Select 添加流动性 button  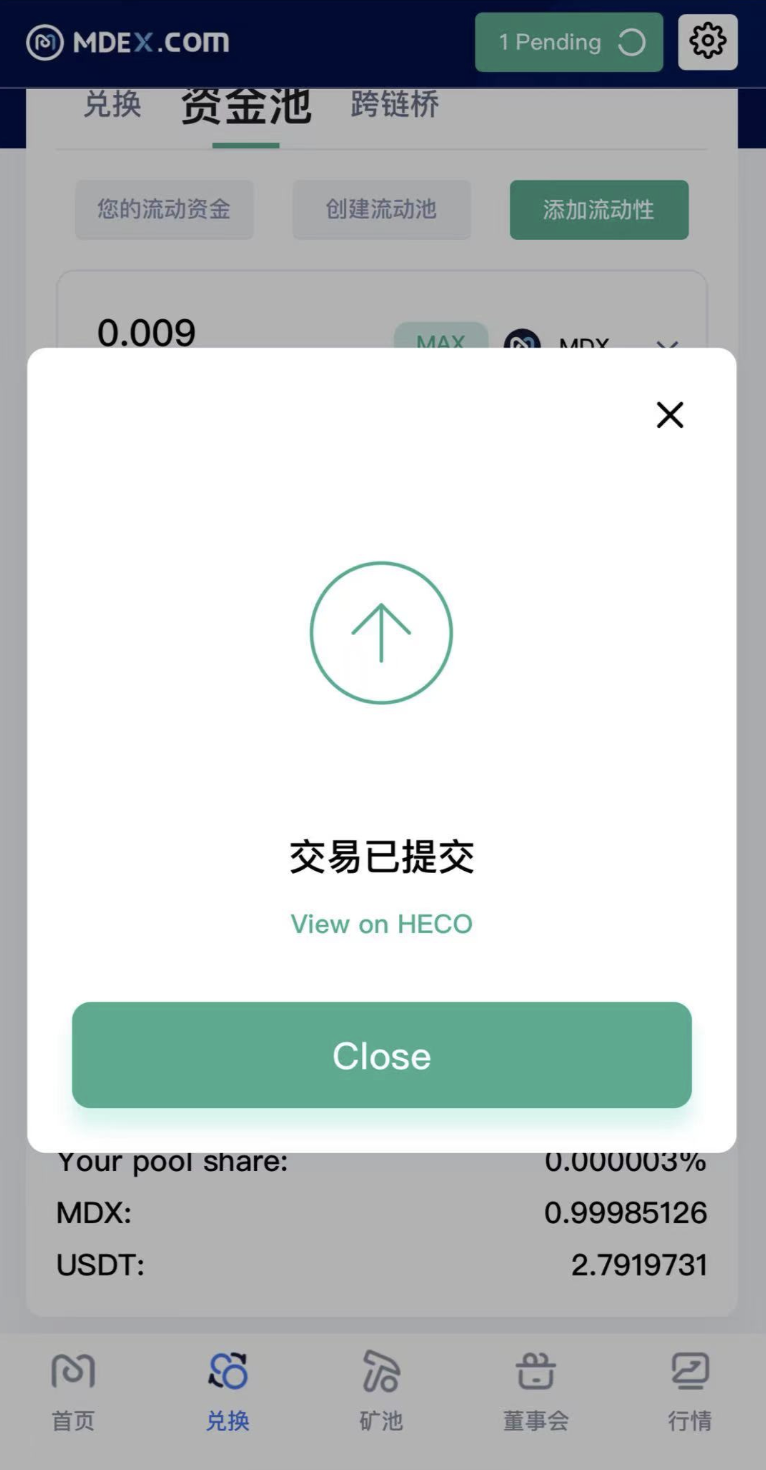coord(598,209)
